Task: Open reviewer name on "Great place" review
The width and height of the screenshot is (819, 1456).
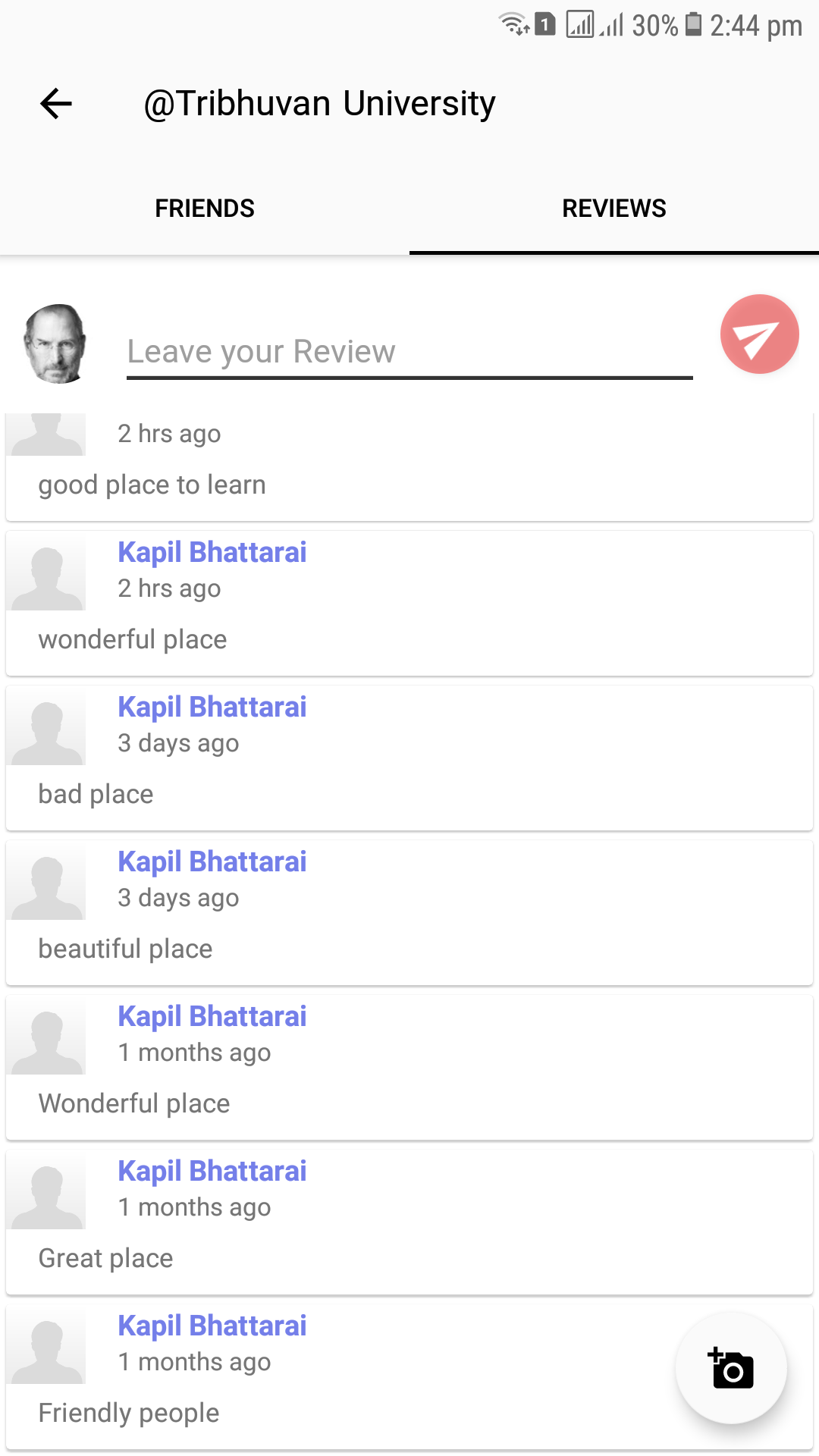Action: (212, 1171)
